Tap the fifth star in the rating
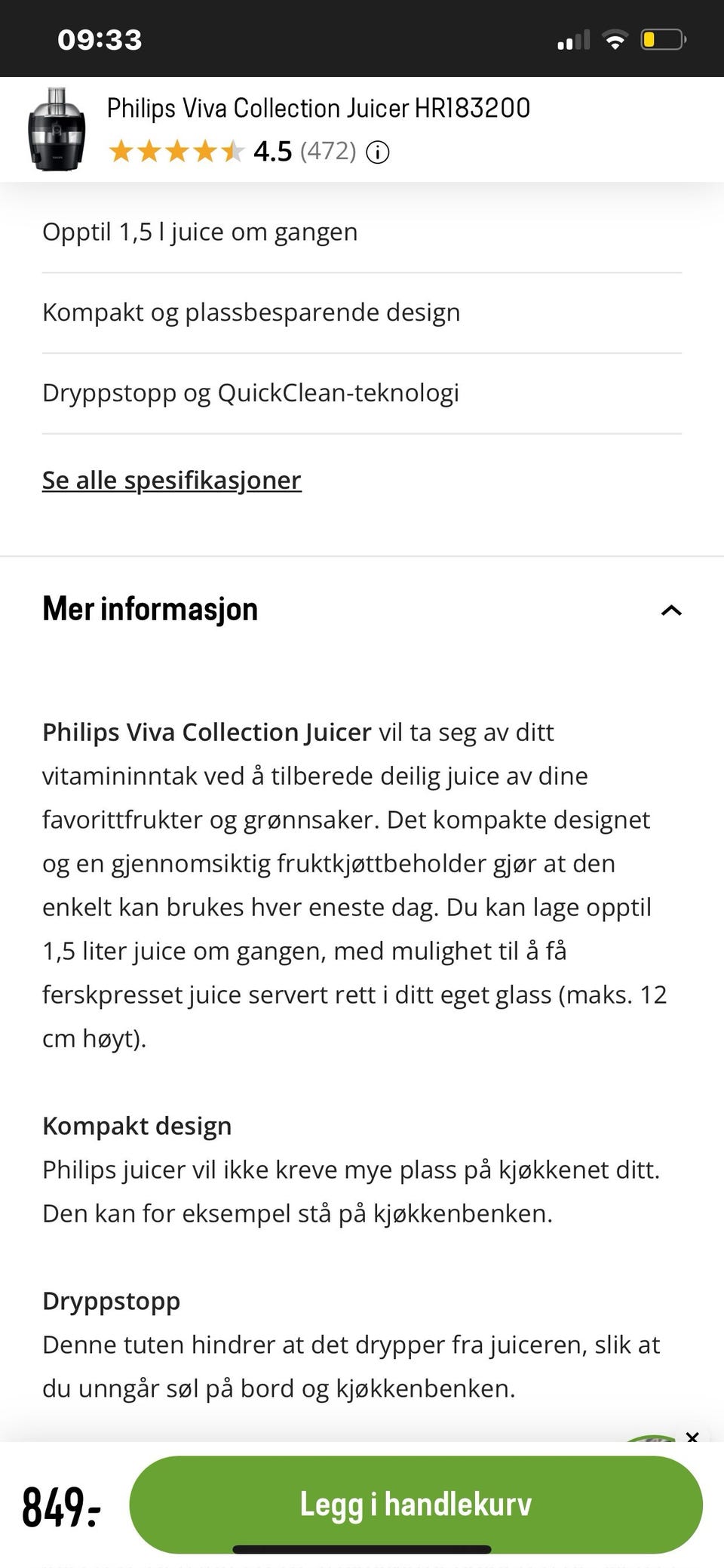 234,150
